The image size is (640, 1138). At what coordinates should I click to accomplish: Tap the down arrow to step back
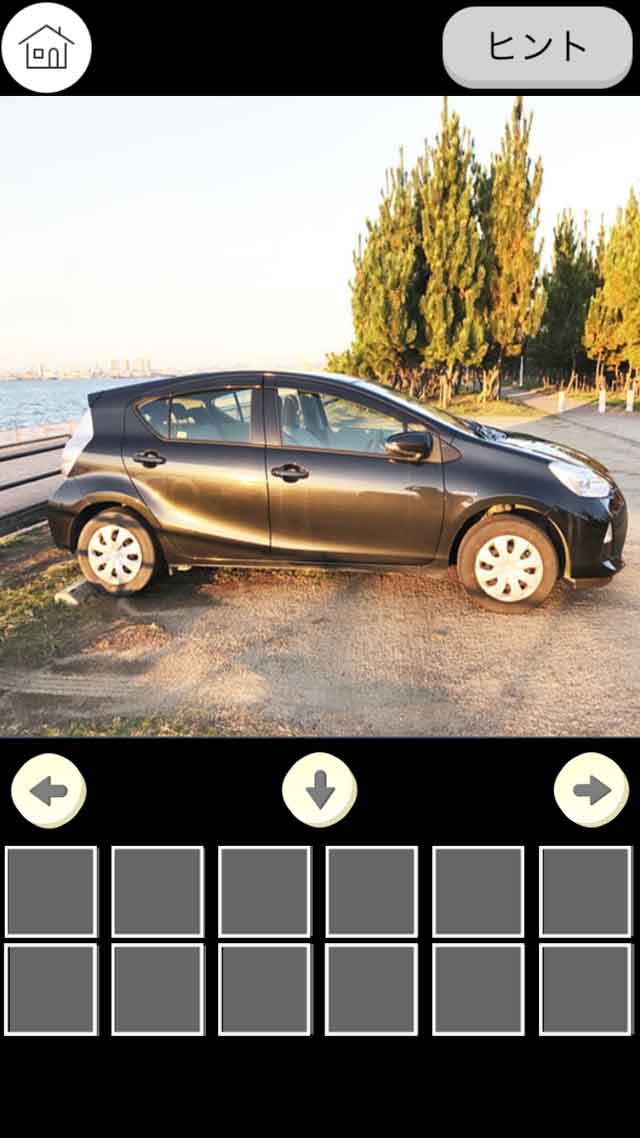point(319,790)
